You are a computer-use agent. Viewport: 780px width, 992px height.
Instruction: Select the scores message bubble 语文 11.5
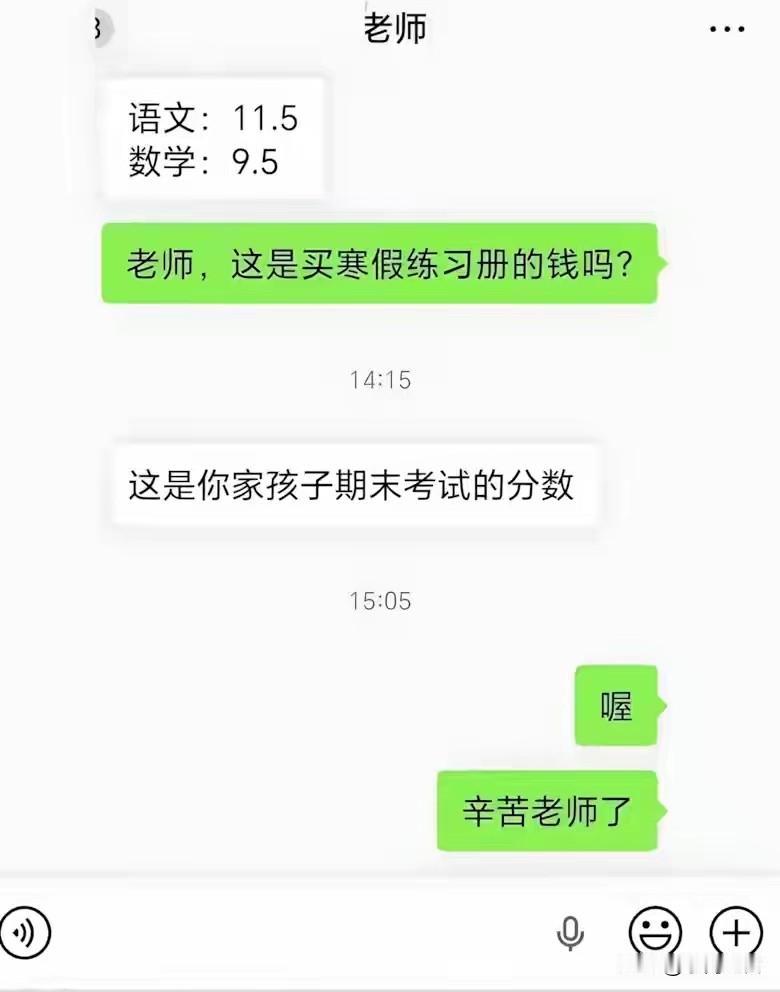tap(213, 139)
